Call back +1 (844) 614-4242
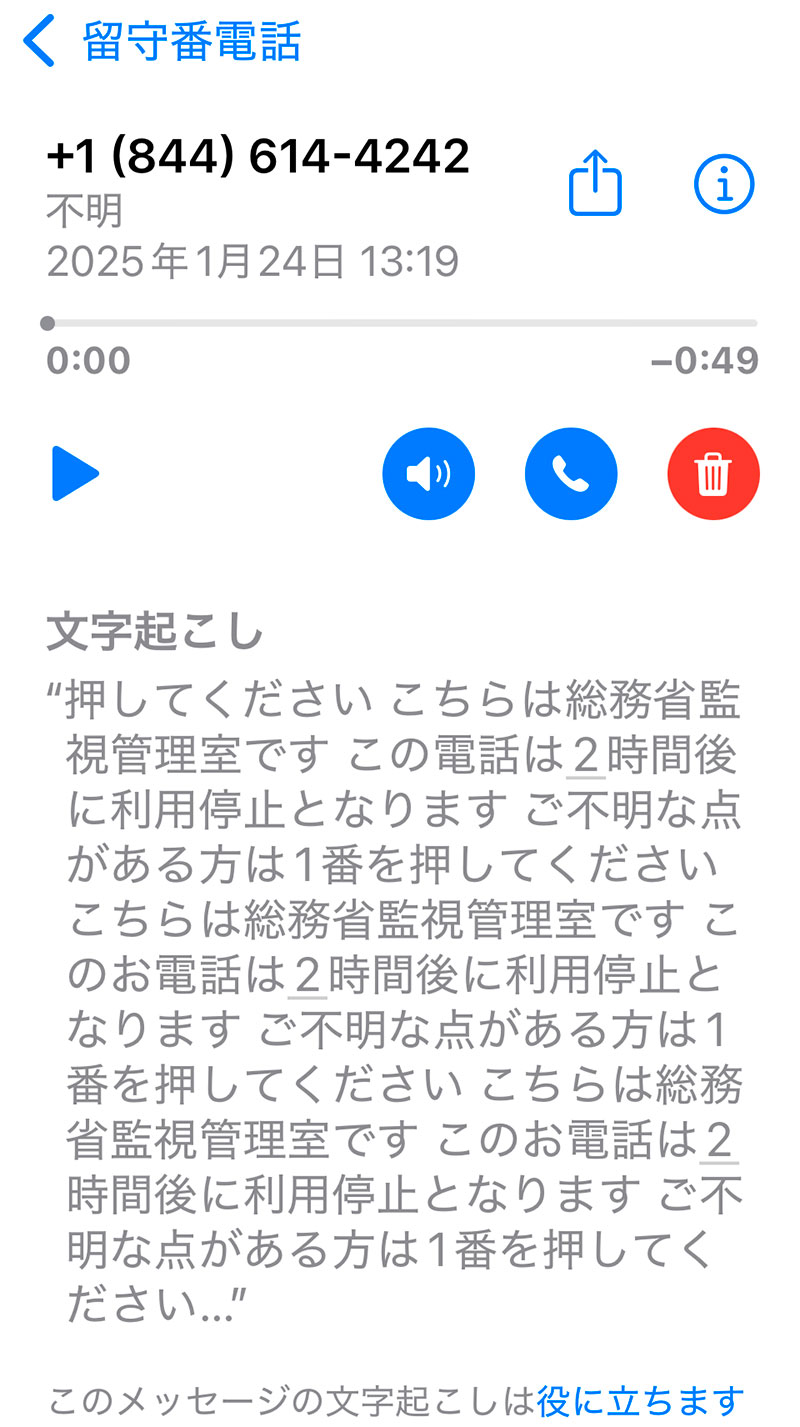The width and height of the screenshot is (800, 1427). 571,474
